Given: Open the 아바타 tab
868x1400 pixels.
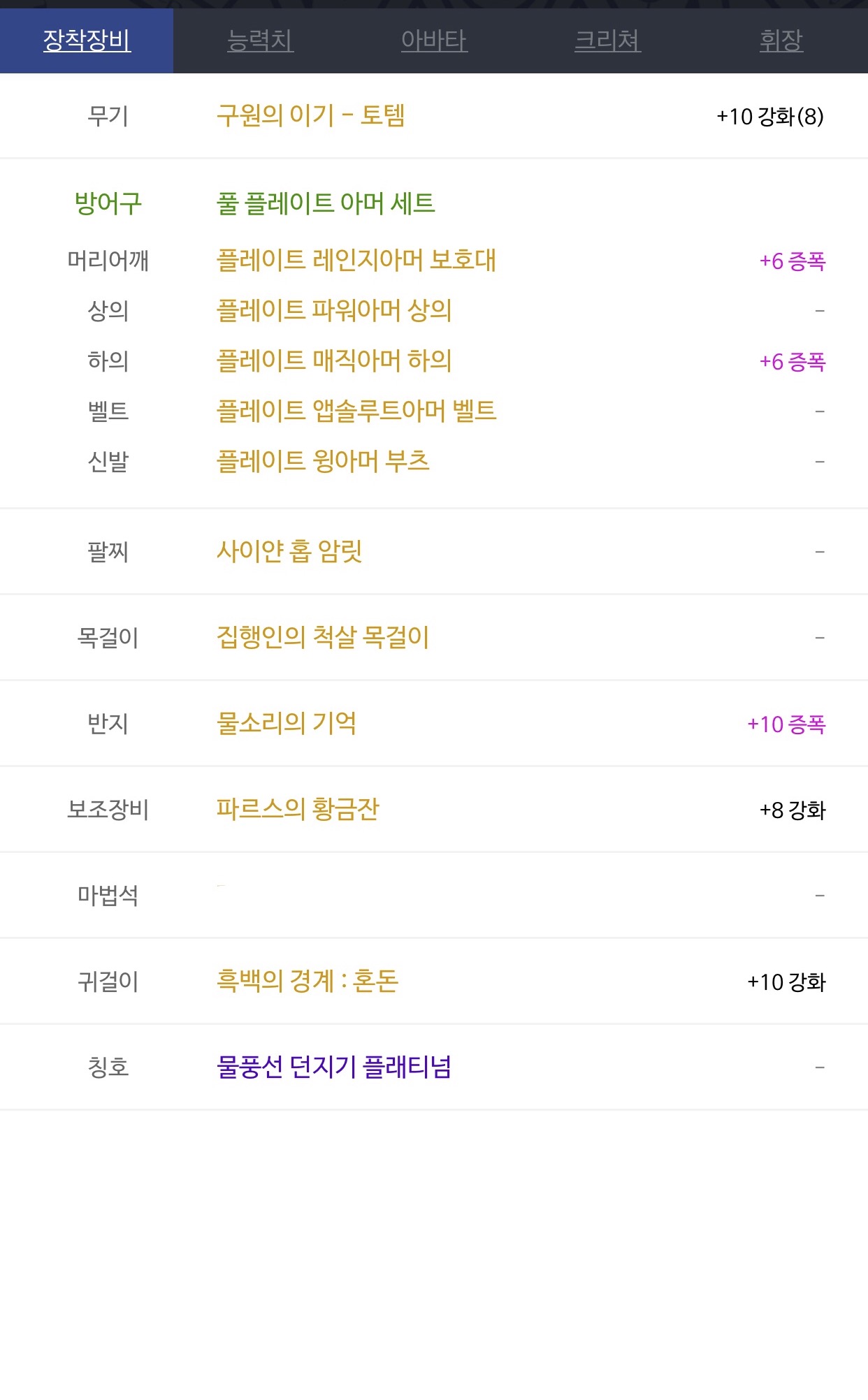Looking at the screenshot, I should tap(434, 41).
